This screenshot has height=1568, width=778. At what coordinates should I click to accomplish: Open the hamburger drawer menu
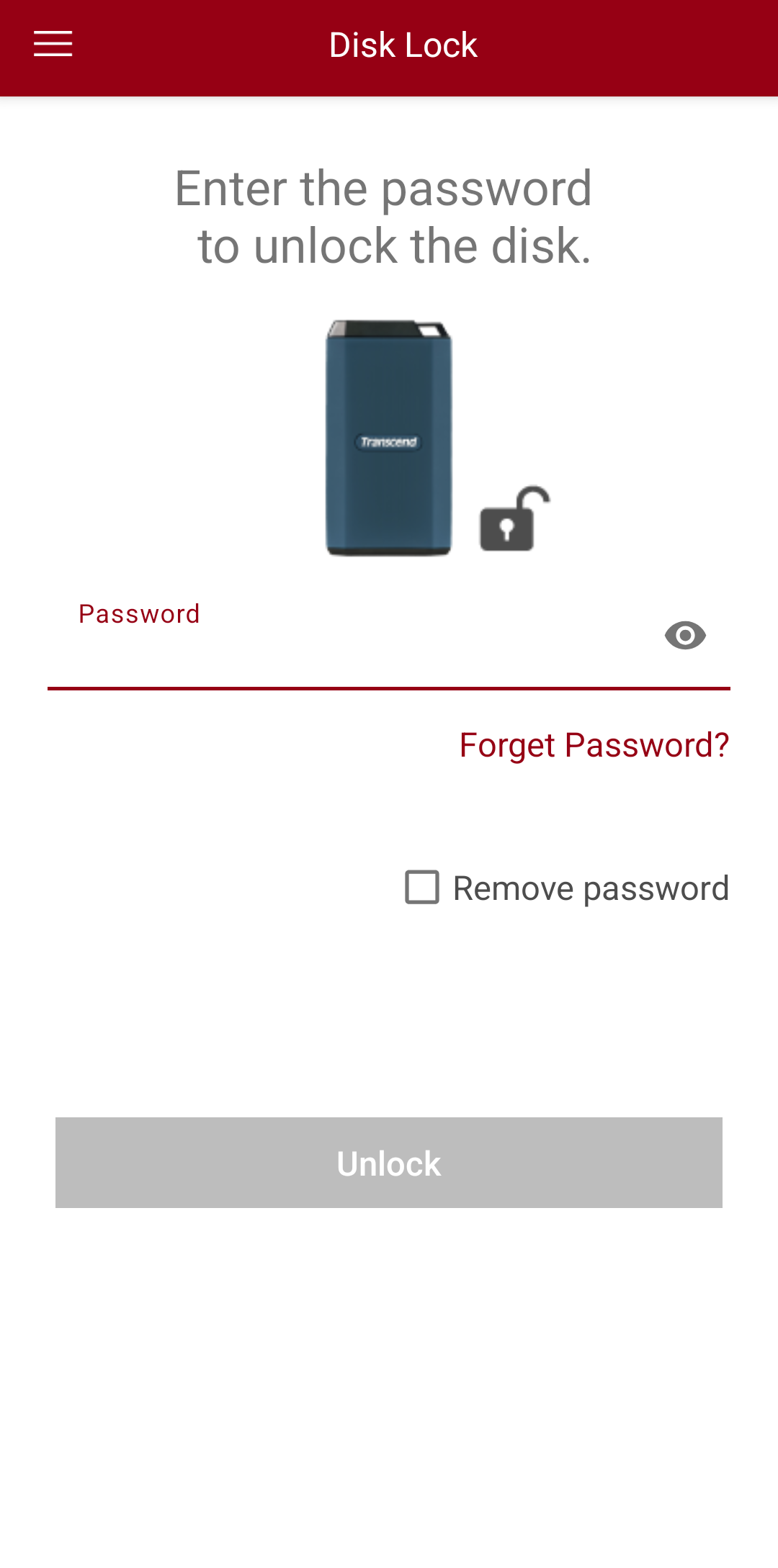(x=53, y=44)
